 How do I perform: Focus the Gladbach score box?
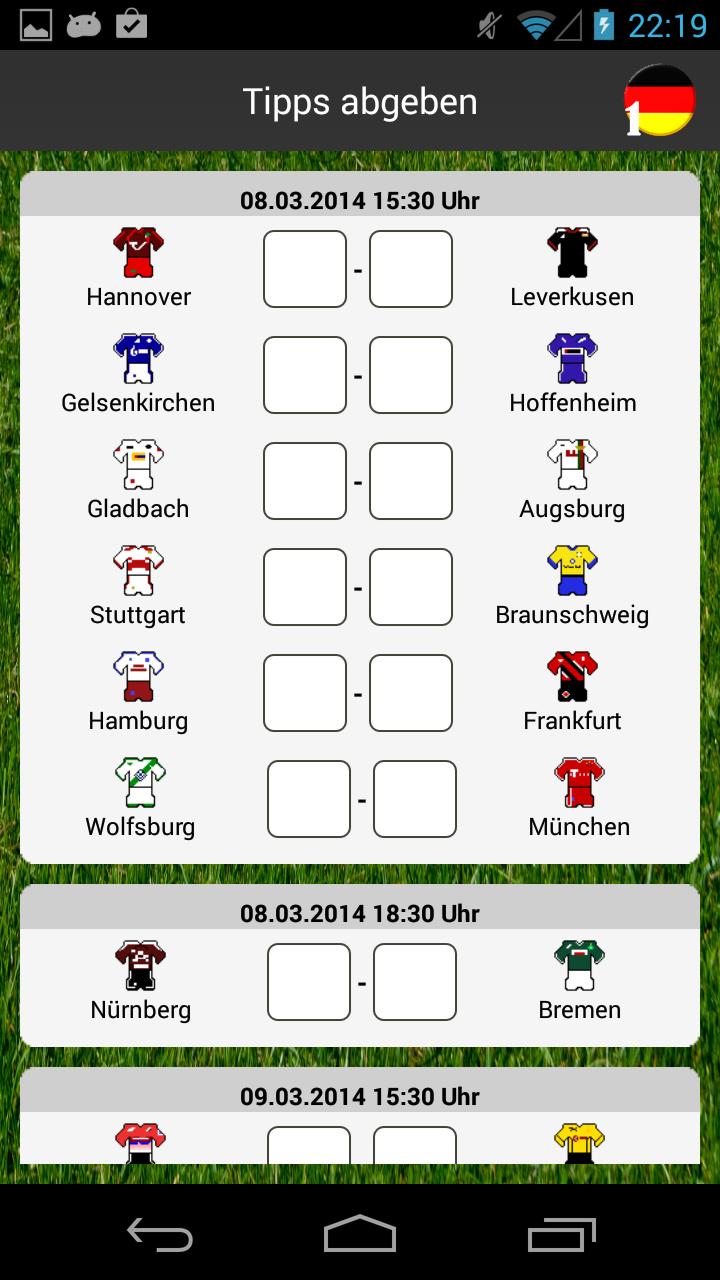(x=305, y=481)
